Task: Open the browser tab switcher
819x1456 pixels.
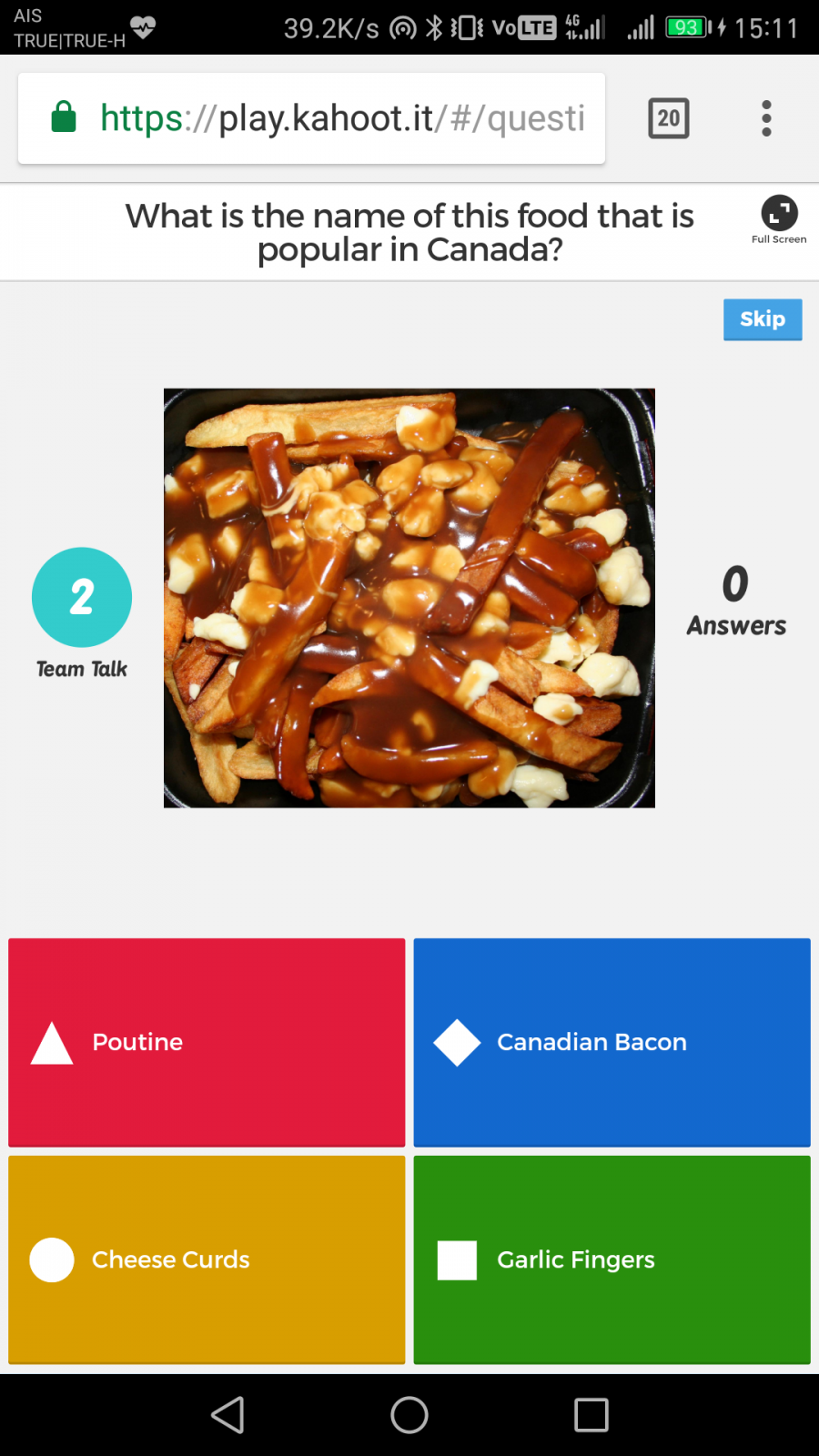Action: point(669,118)
